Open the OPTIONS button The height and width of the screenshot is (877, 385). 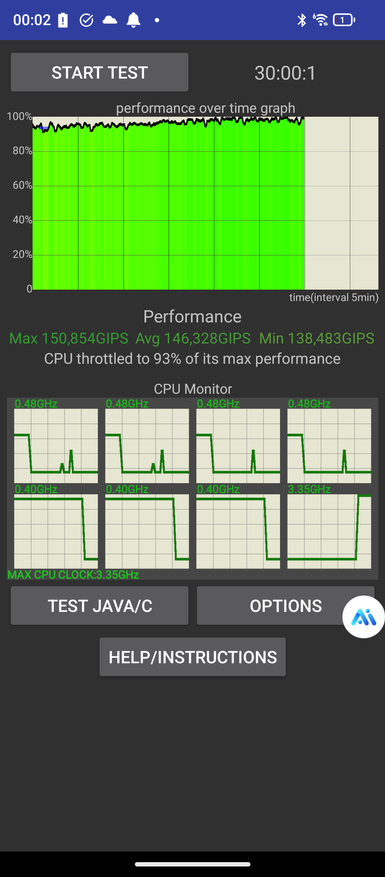(x=285, y=606)
